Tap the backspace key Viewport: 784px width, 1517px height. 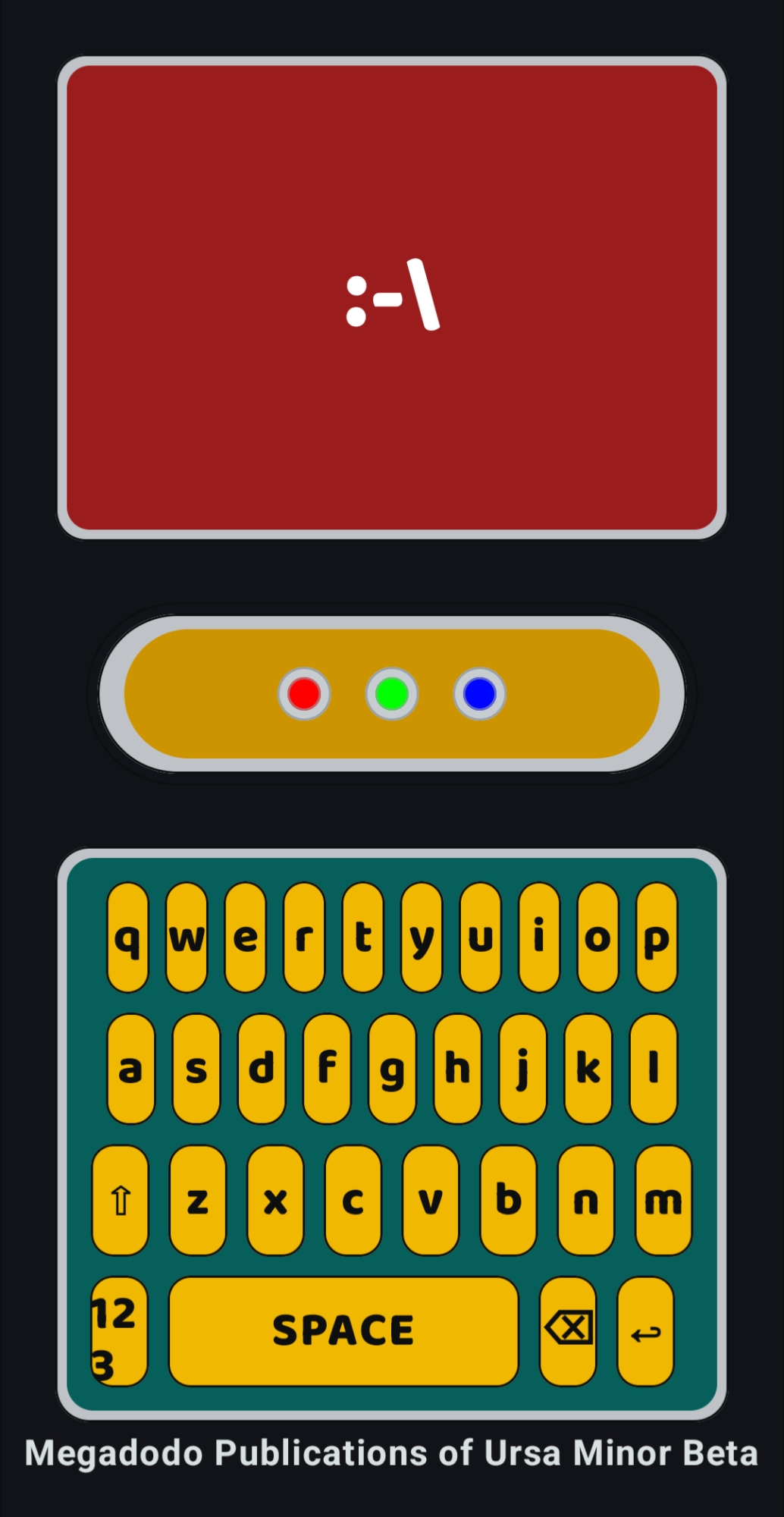568,1331
